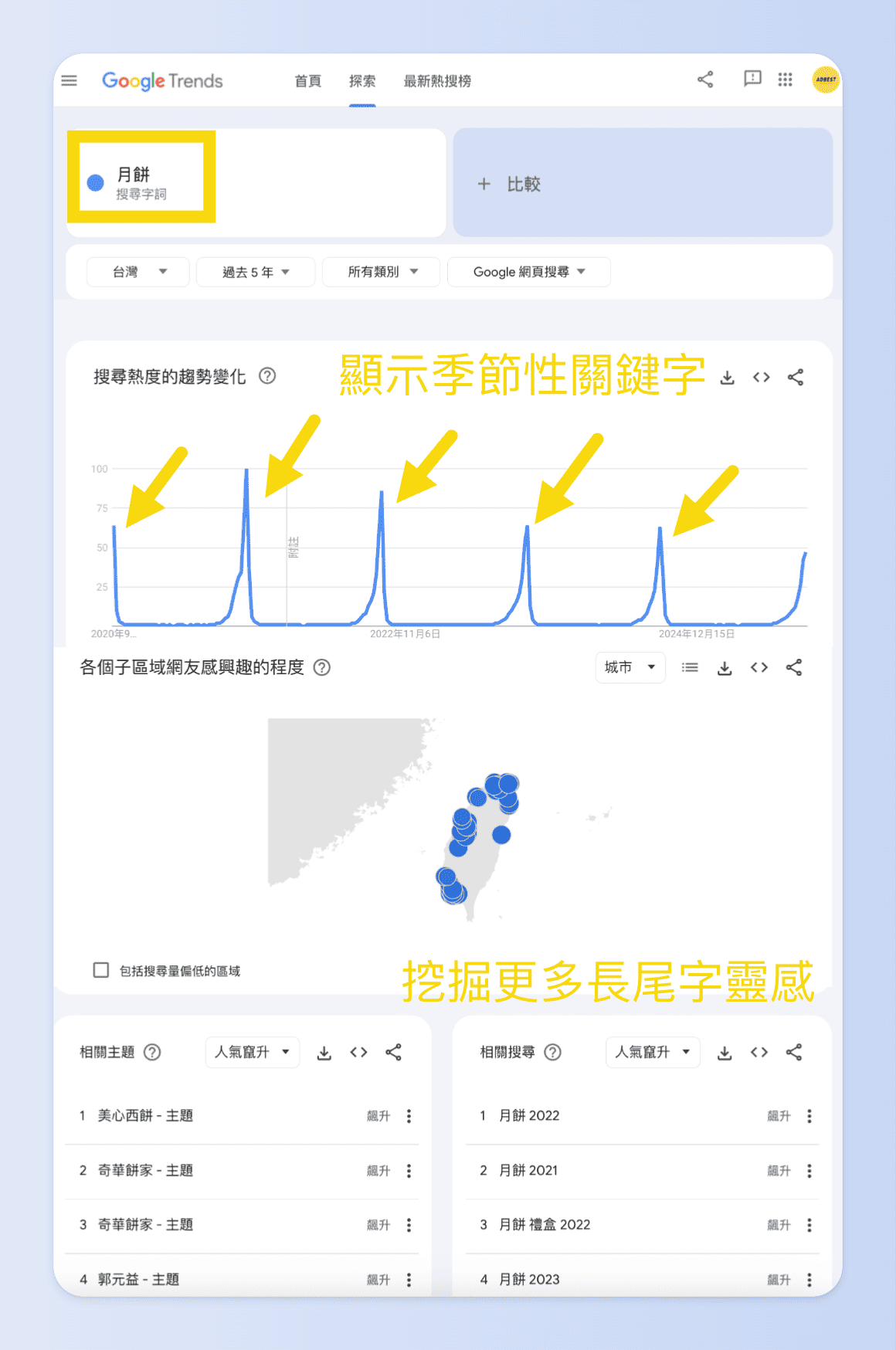Switch to the 最新熱搜榜 tab
This screenshot has width=896, height=1350.
click(x=437, y=81)
